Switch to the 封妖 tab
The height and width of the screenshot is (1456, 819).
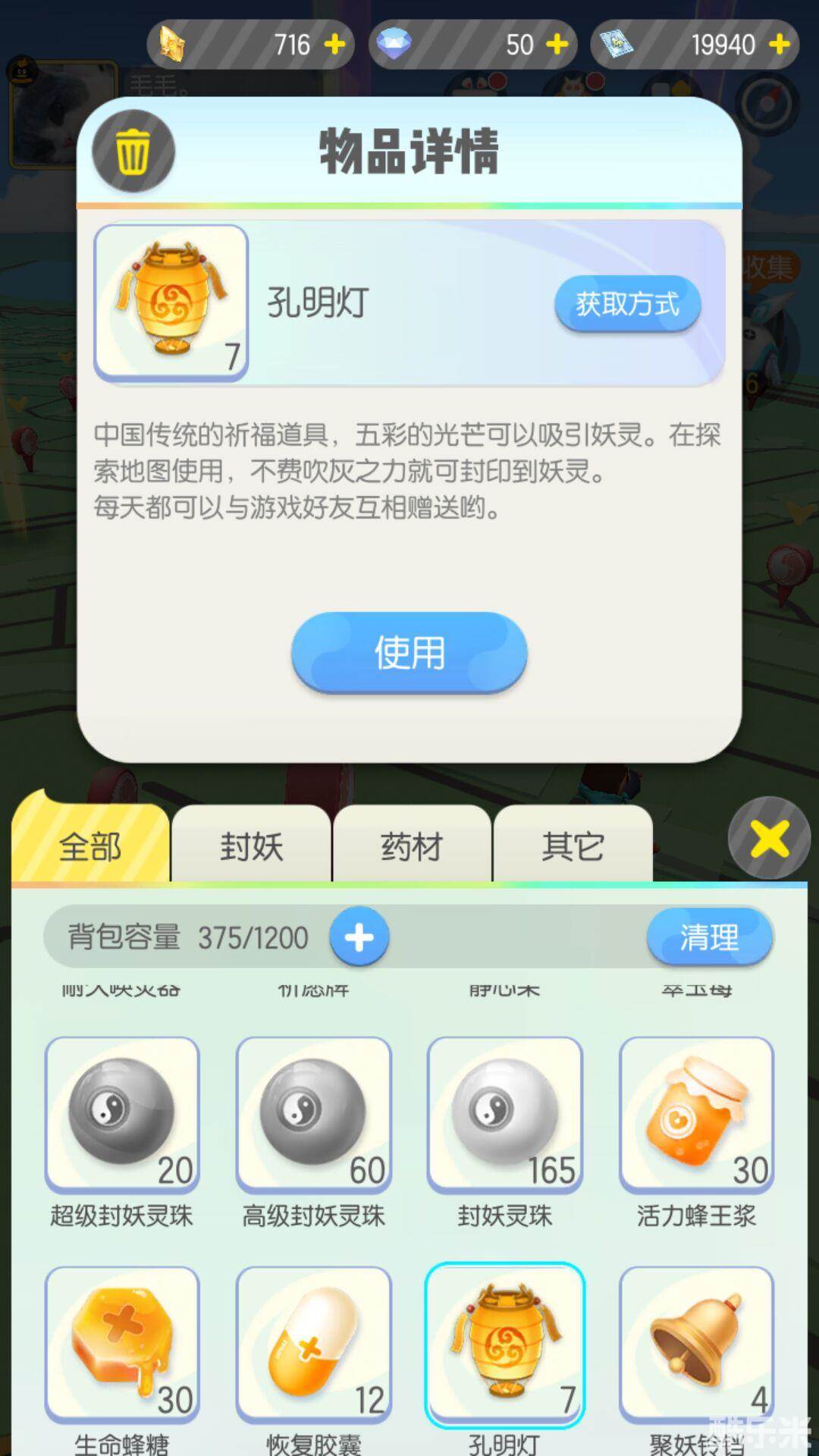(x=252, y=846)
